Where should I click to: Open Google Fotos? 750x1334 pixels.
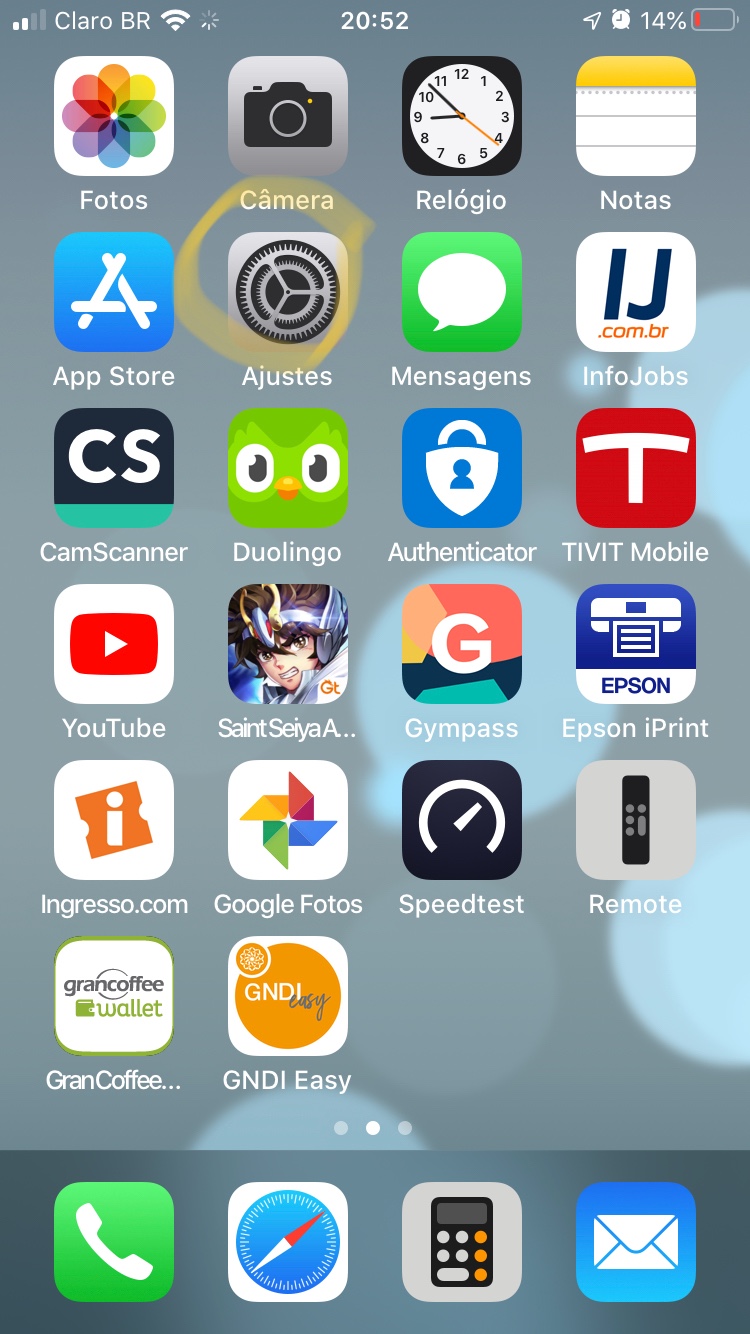pos(288,820)
